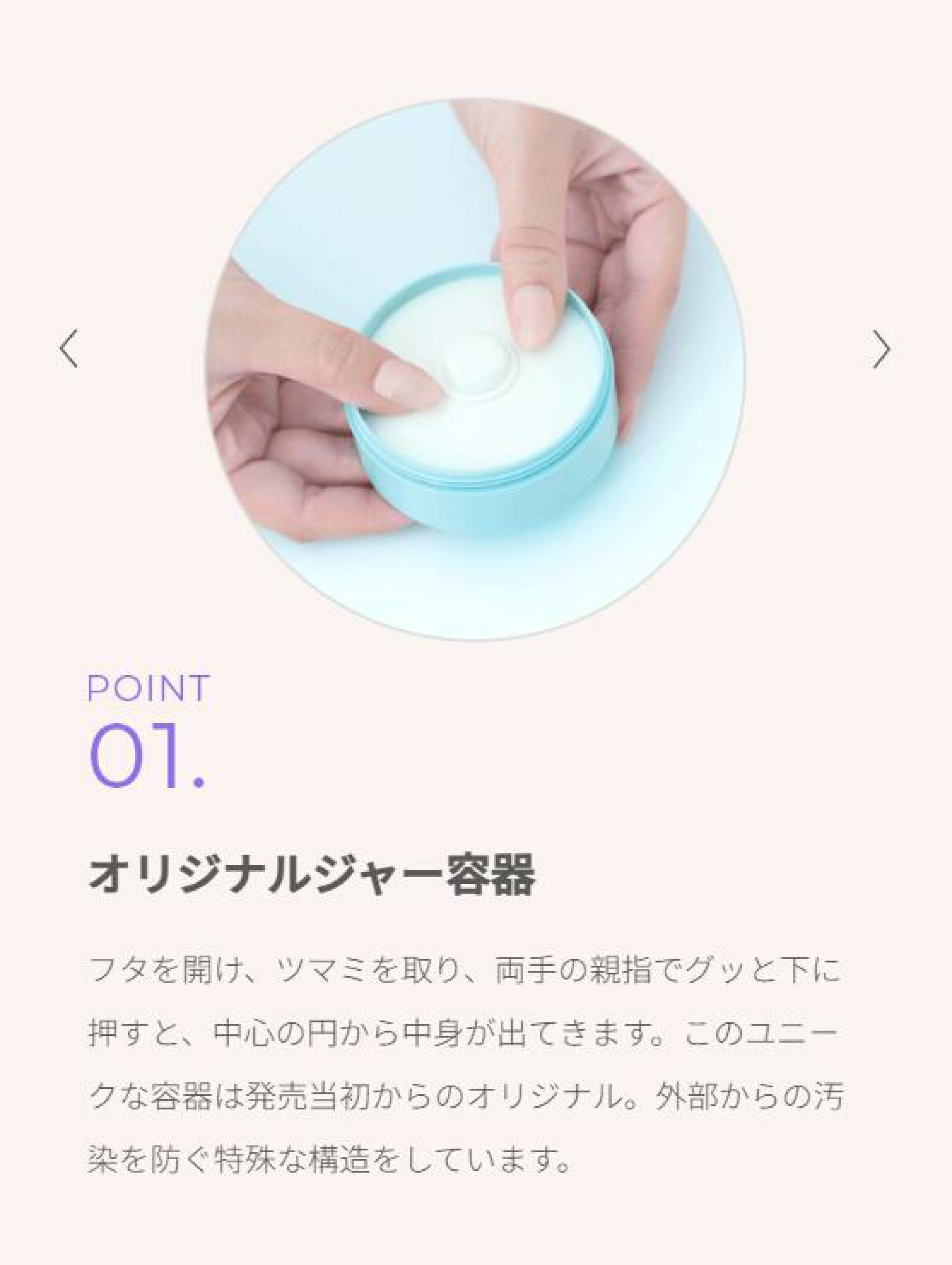Advance to the next carousel slide

point(881,348)
